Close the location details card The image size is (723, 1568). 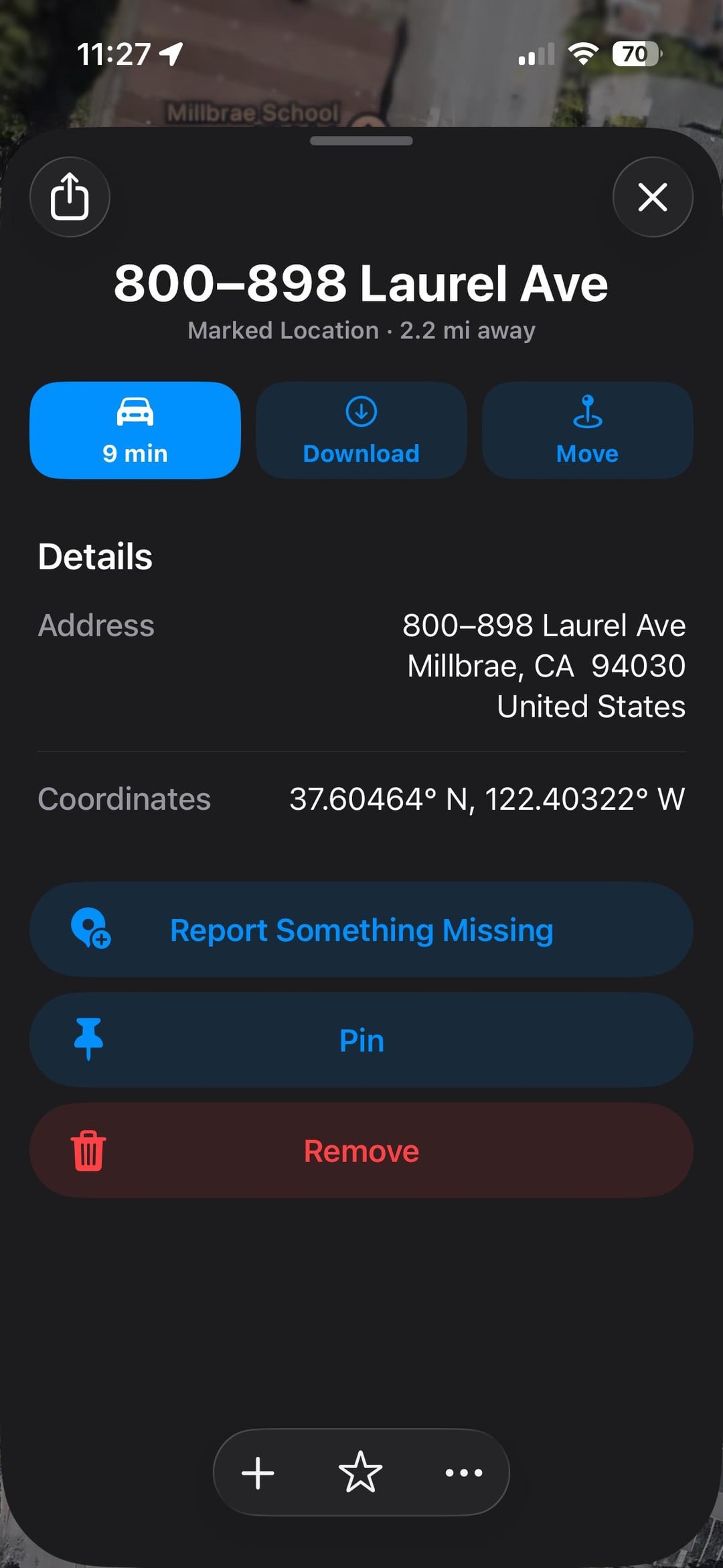point(653,197)
